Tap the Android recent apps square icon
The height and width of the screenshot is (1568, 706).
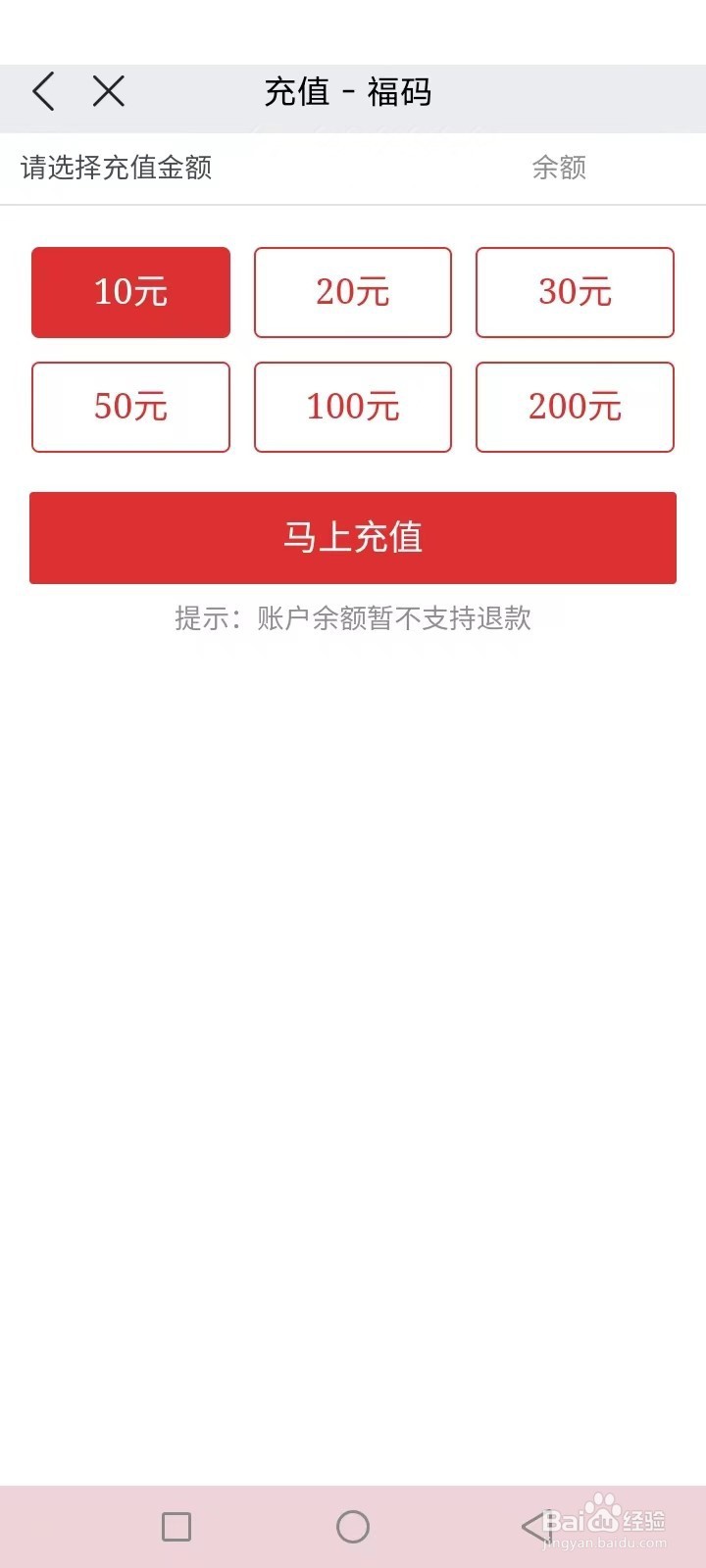pyautogui.click(x=176, y=1526)
